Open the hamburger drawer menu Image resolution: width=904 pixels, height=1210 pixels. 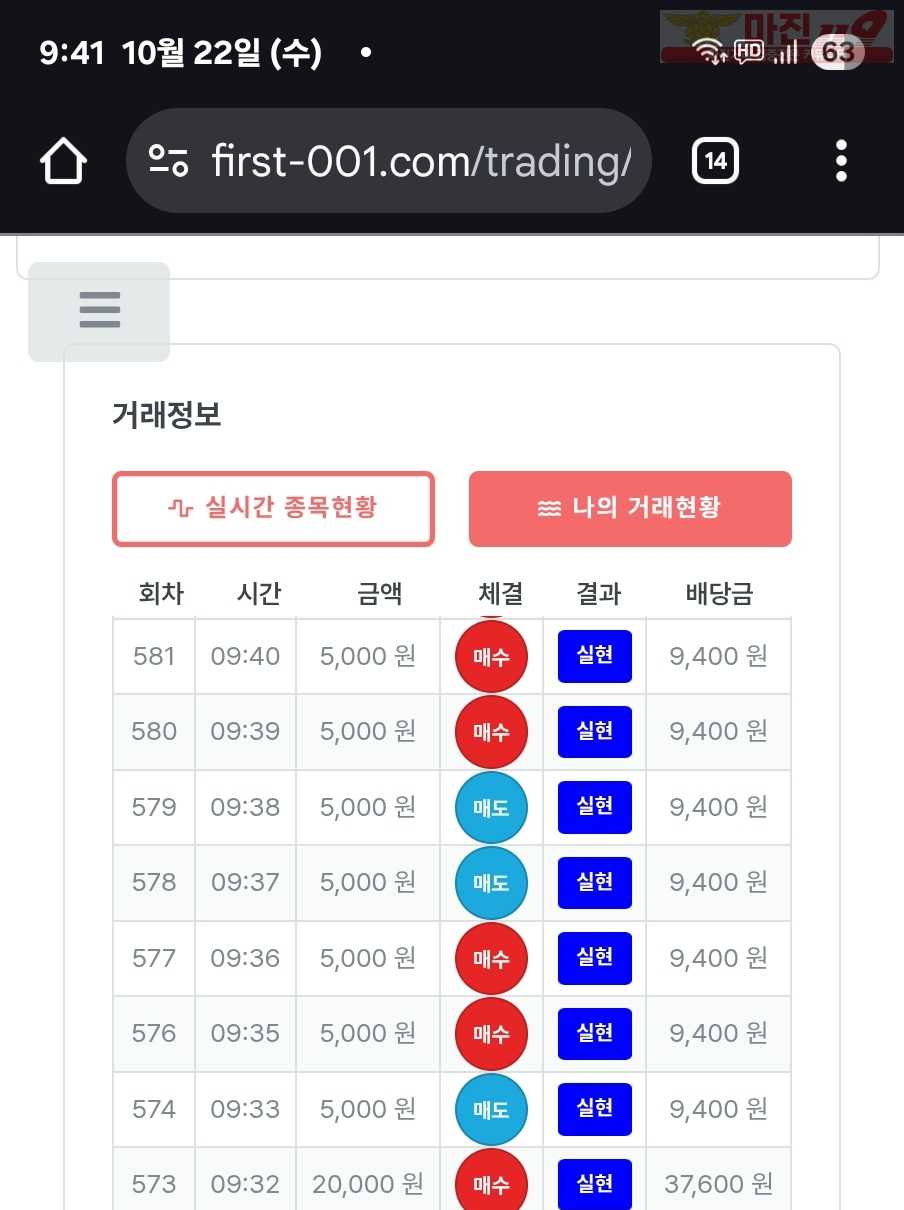tap(99, 311)
